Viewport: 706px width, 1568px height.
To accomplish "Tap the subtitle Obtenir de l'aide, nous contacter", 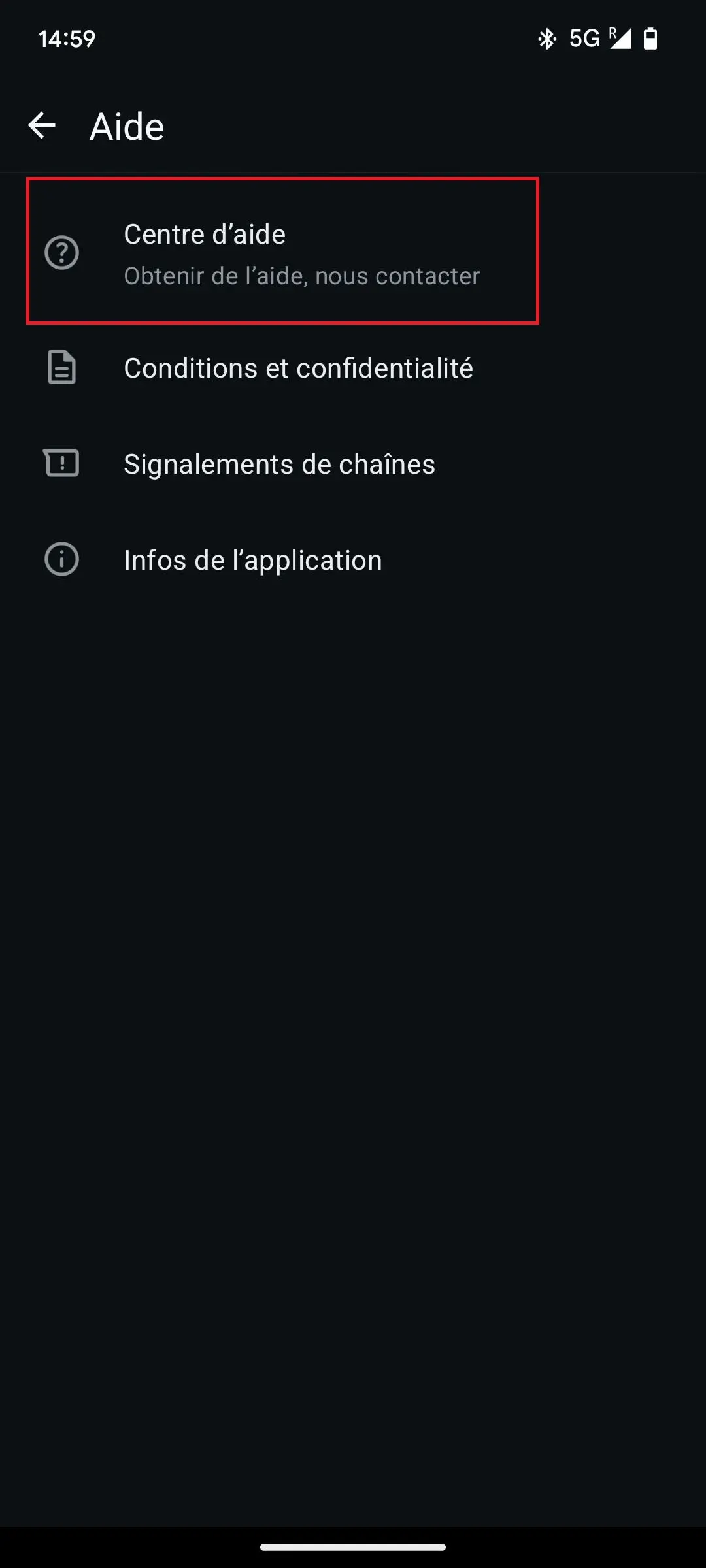I will coord(302,275).
